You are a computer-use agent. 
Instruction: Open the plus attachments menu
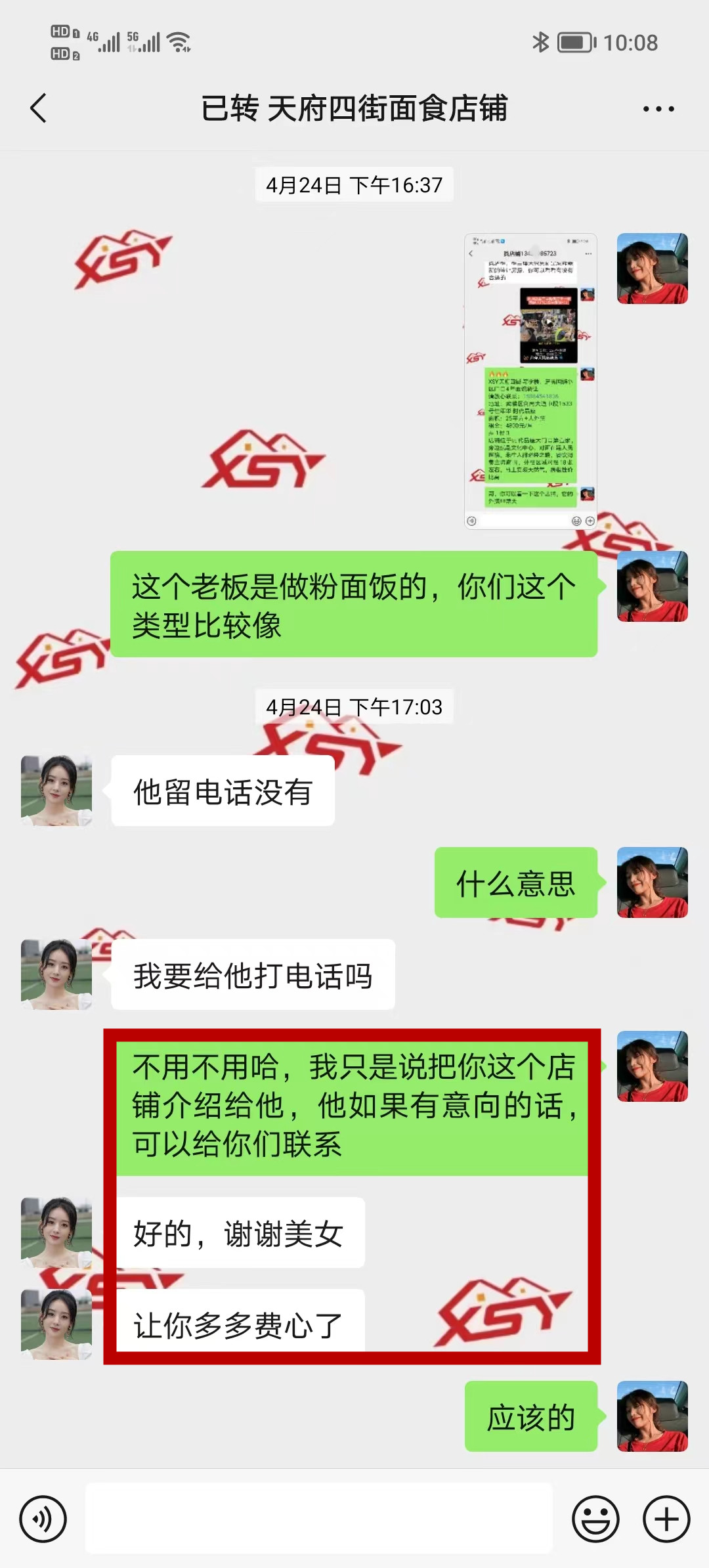666,1519
